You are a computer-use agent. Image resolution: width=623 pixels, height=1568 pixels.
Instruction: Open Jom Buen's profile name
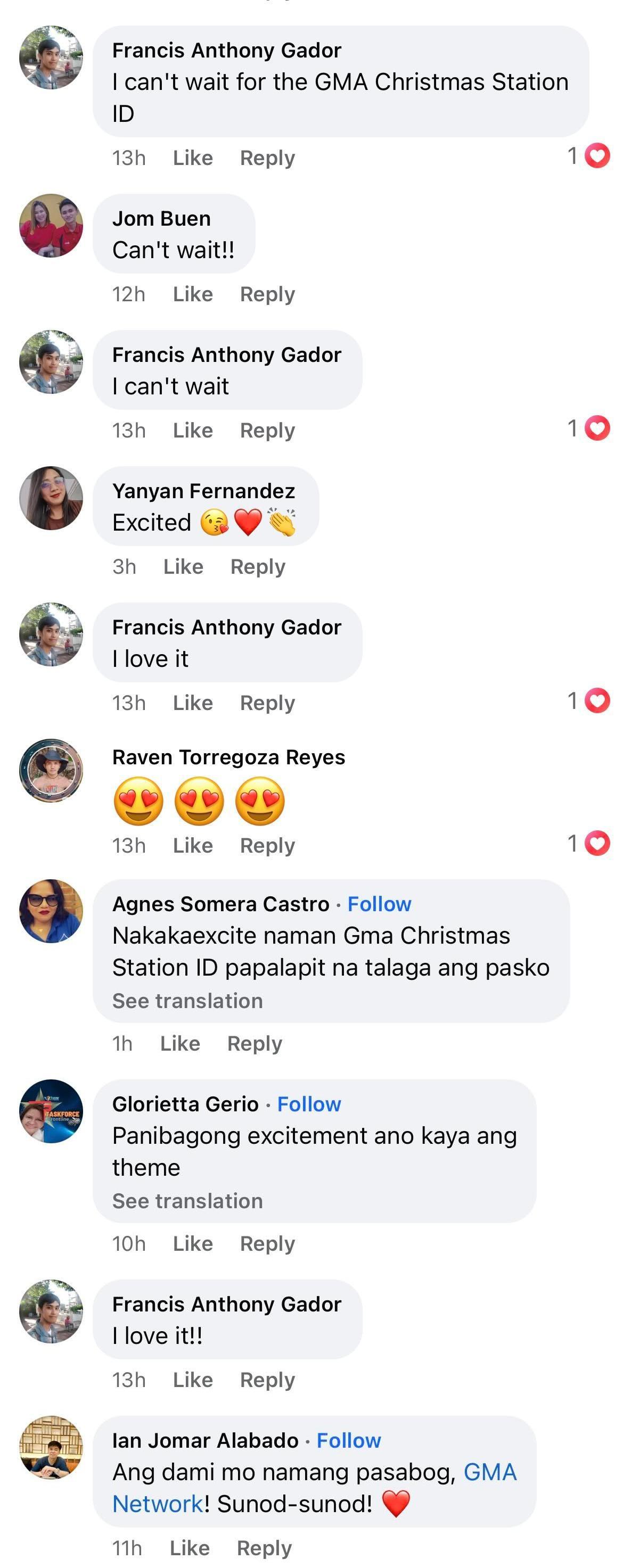click(161, 219)
